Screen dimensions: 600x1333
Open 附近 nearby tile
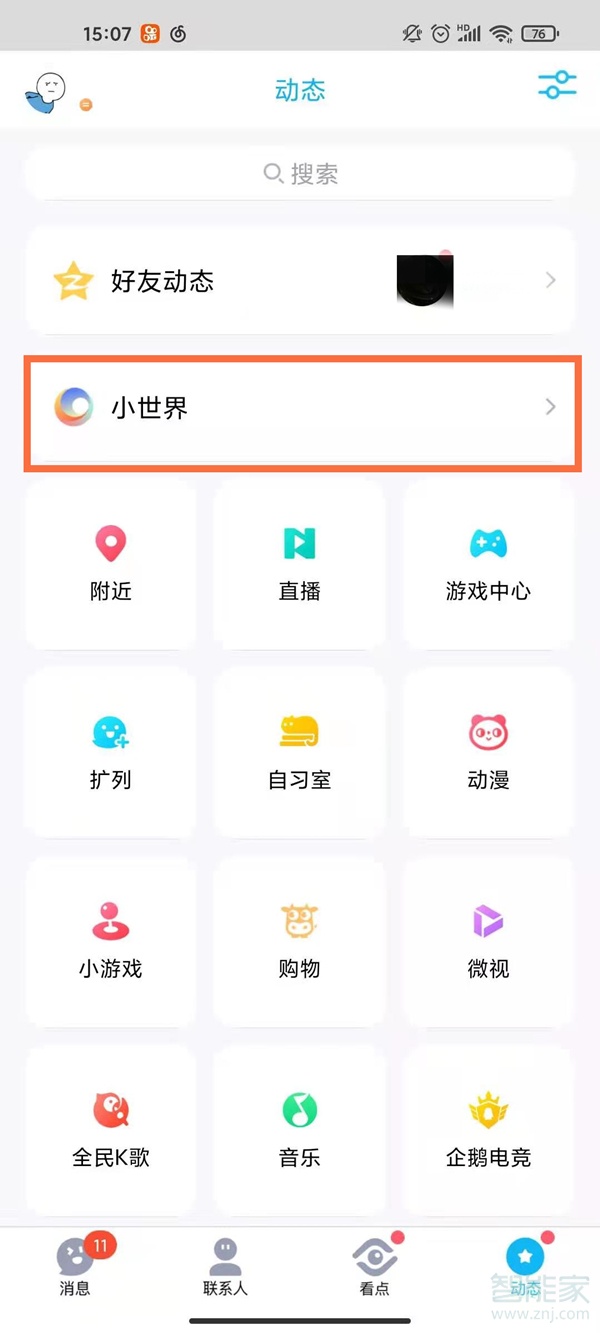pyautogui.click(x=110, y=563)
